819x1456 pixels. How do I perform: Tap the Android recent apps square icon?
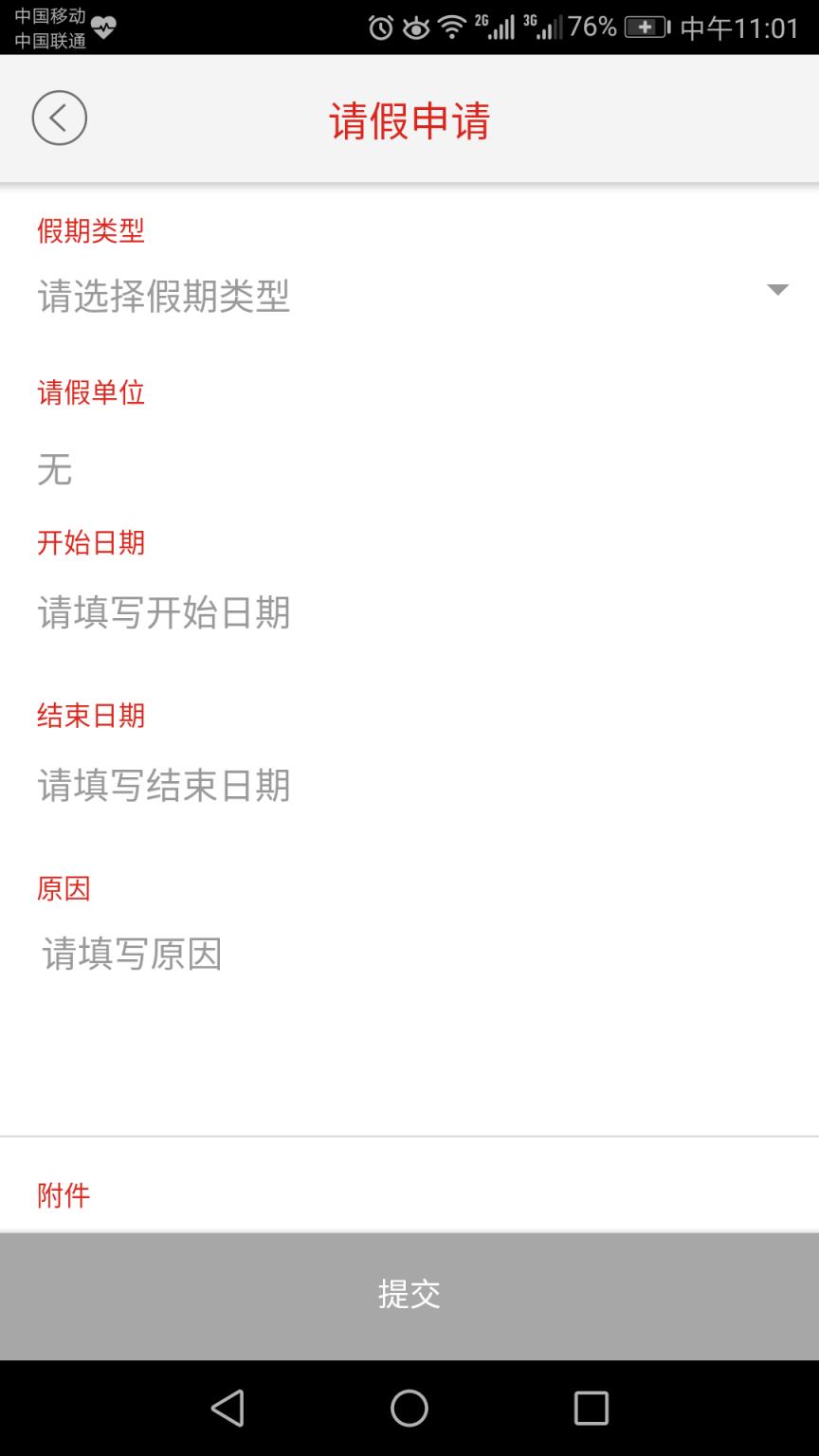(591, 1410)
